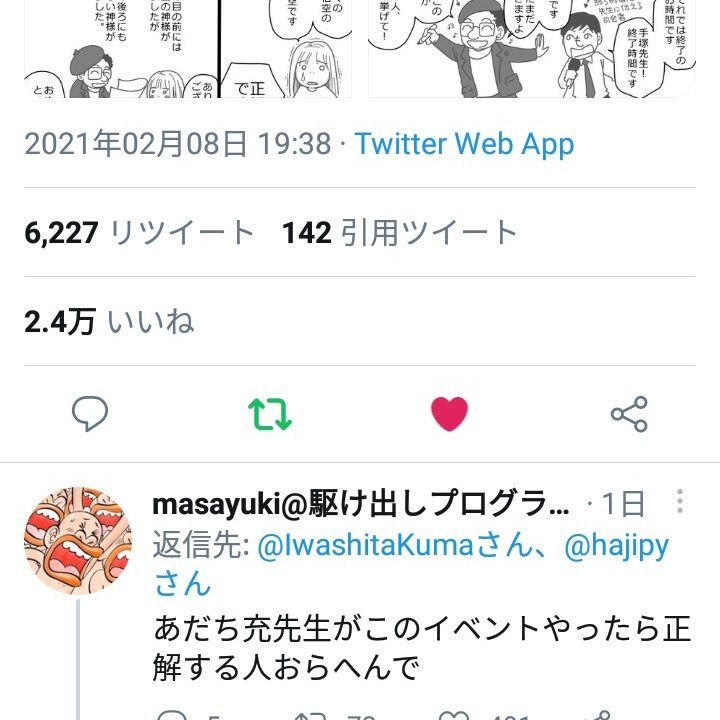Open the overflow menu on masayuki's reply
The height and width of the screenshot is (720, 720).
pyautogui.click(x=680, y=502)
